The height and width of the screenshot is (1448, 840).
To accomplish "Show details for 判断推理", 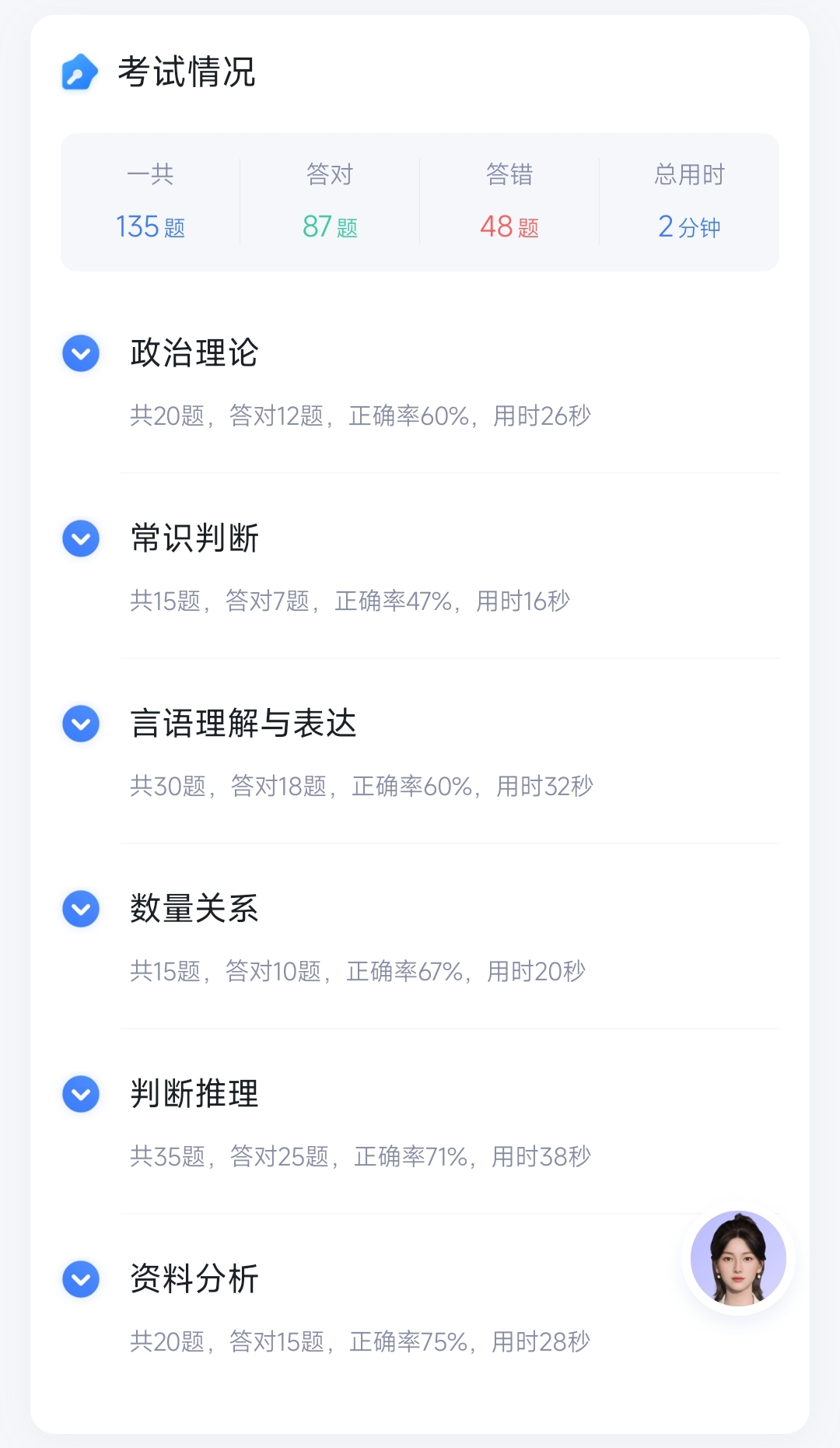I will tap(81, 1094).
